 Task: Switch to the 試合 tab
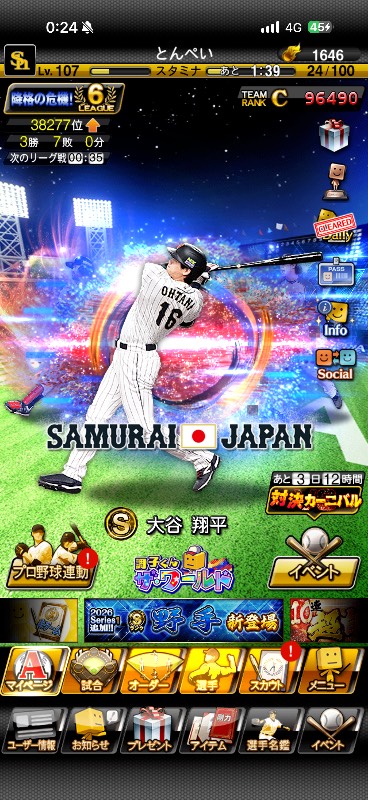click(x=91, y=670)
